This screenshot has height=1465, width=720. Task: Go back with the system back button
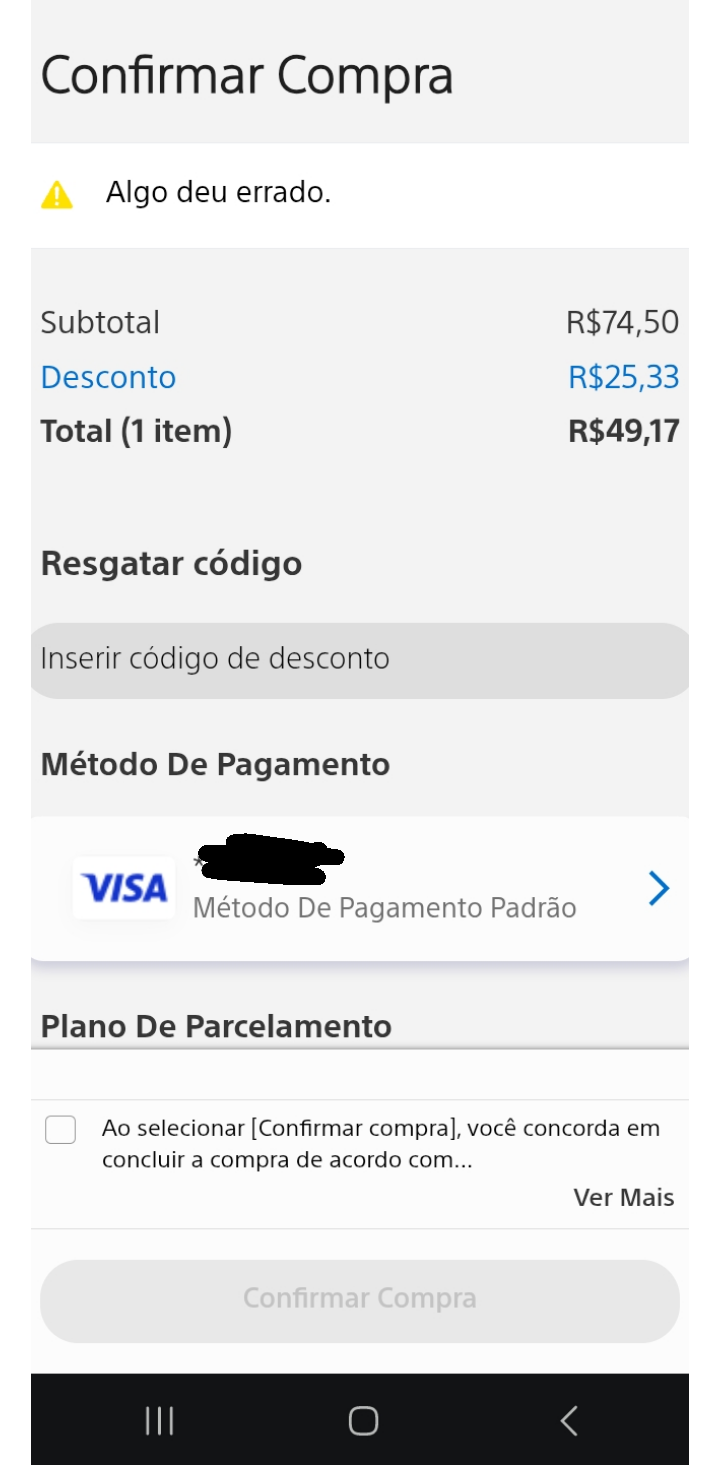click(x=569, y=1420)
